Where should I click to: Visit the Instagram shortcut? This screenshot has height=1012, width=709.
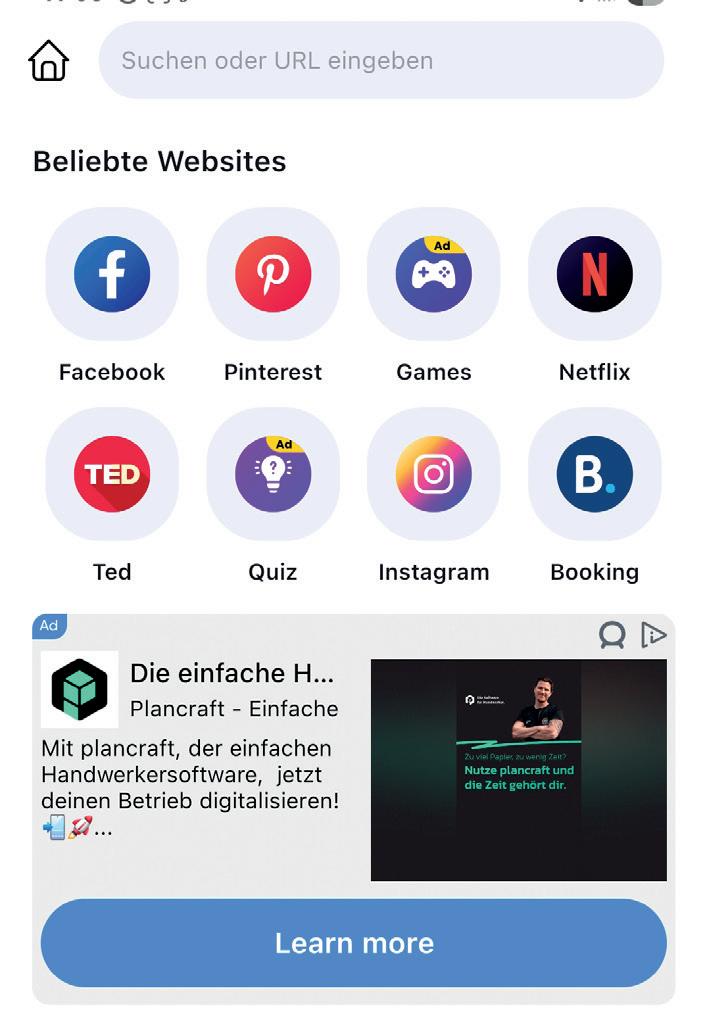[434, 474]
